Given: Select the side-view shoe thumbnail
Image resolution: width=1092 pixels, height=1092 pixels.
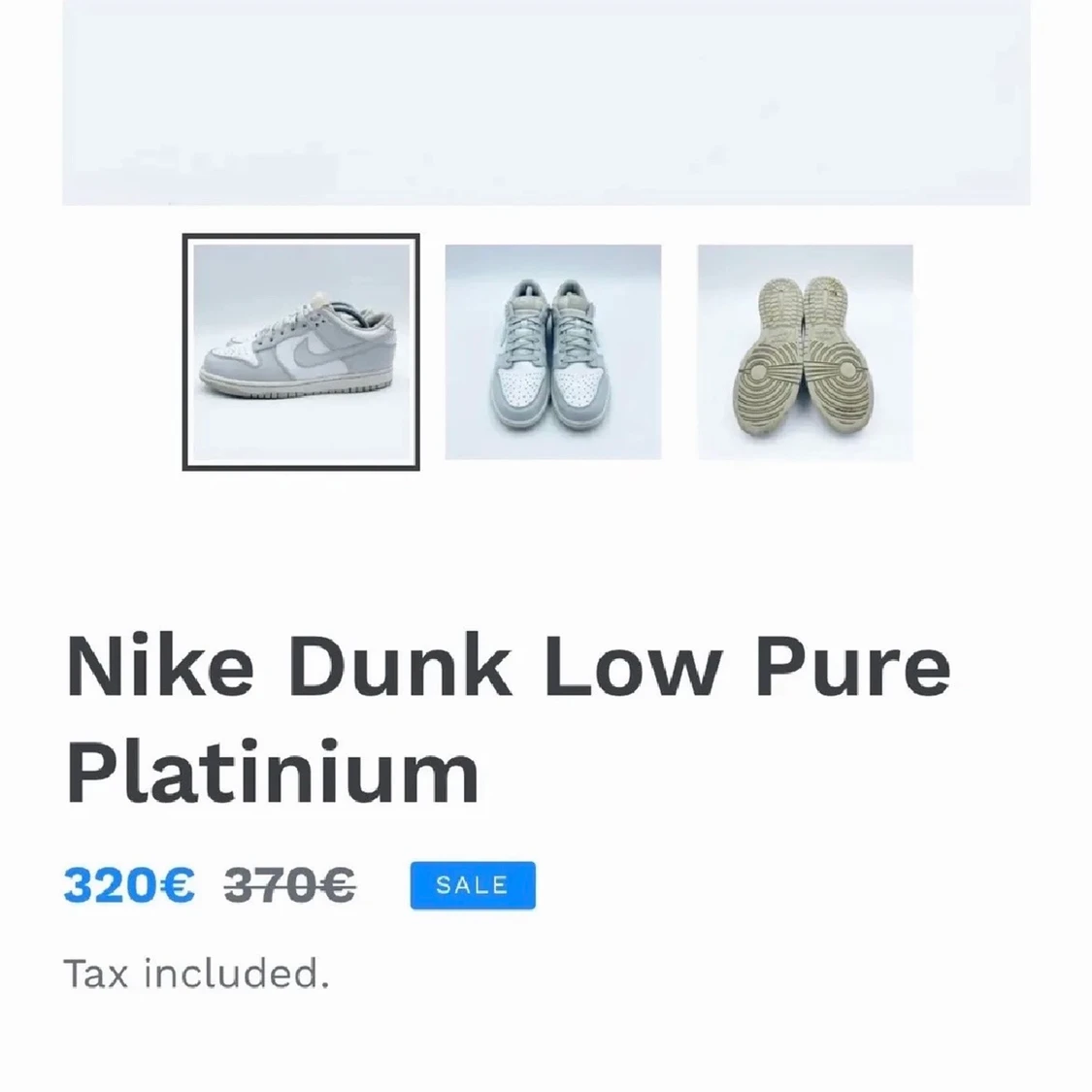Looking at the screenshot, I should coord(301,352).
